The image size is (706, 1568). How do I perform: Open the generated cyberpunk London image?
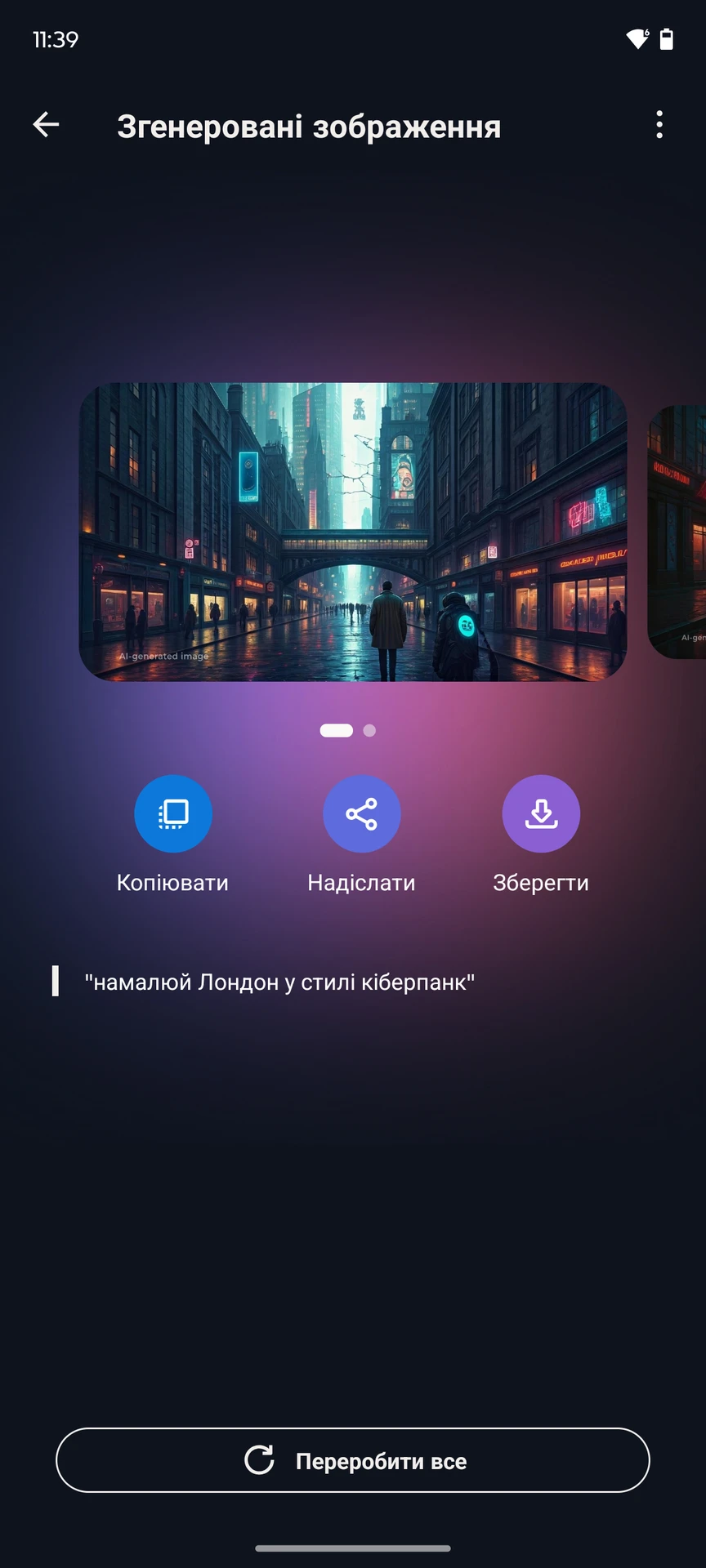353,532
